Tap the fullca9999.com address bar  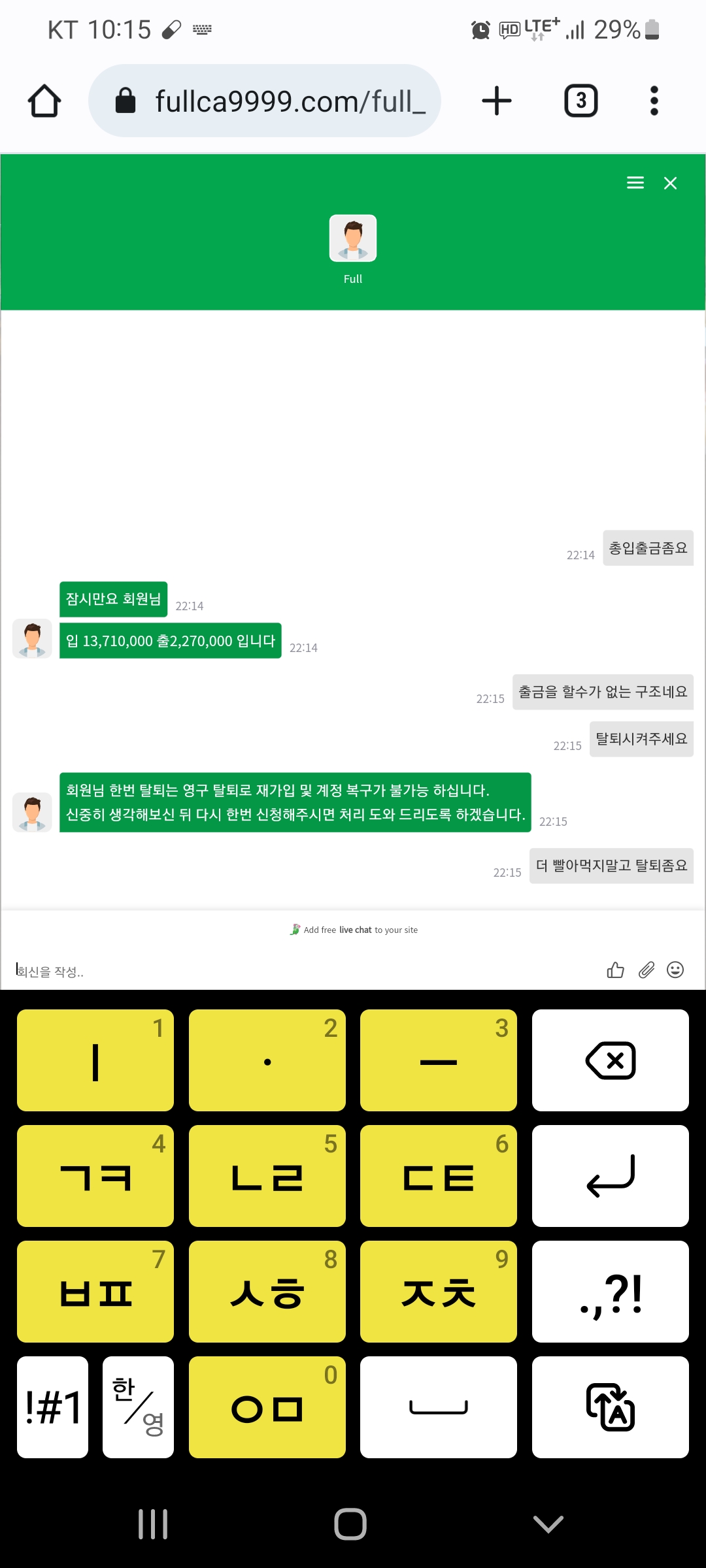coord(265,101)
